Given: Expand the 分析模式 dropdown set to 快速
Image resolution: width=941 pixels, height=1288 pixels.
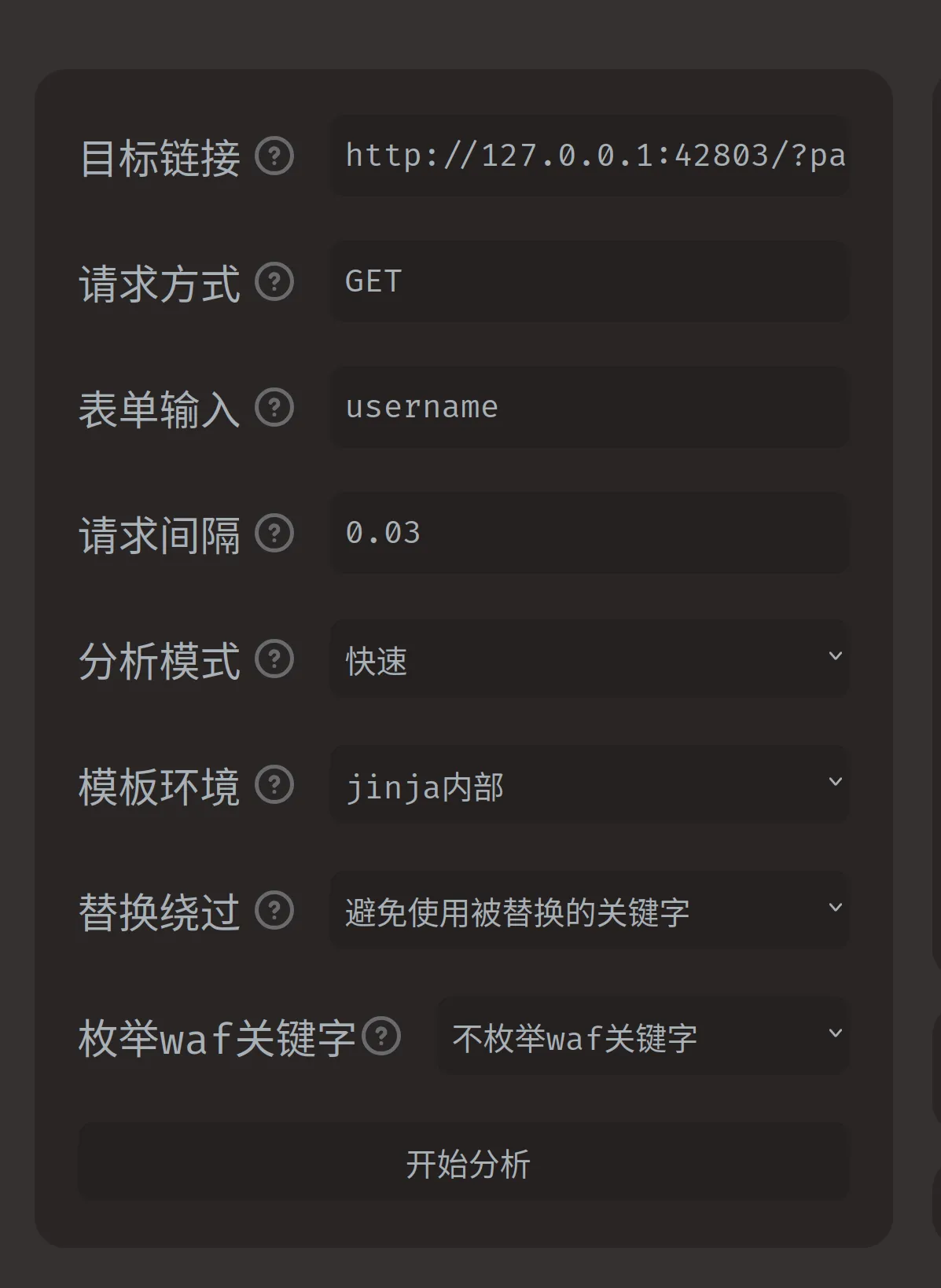Looking at the screenshot, I should (590, 659).
